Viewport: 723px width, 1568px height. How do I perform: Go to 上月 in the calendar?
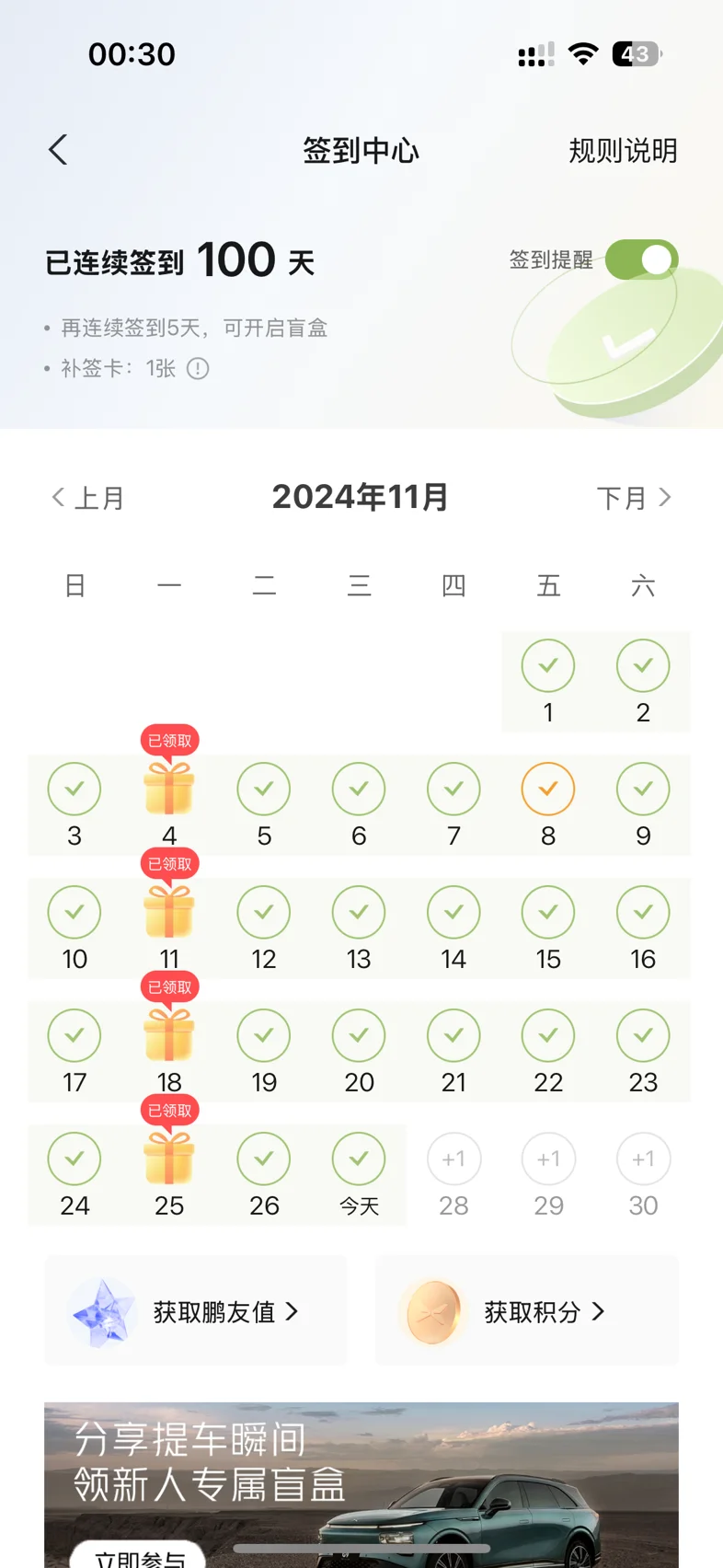(87, 498)
